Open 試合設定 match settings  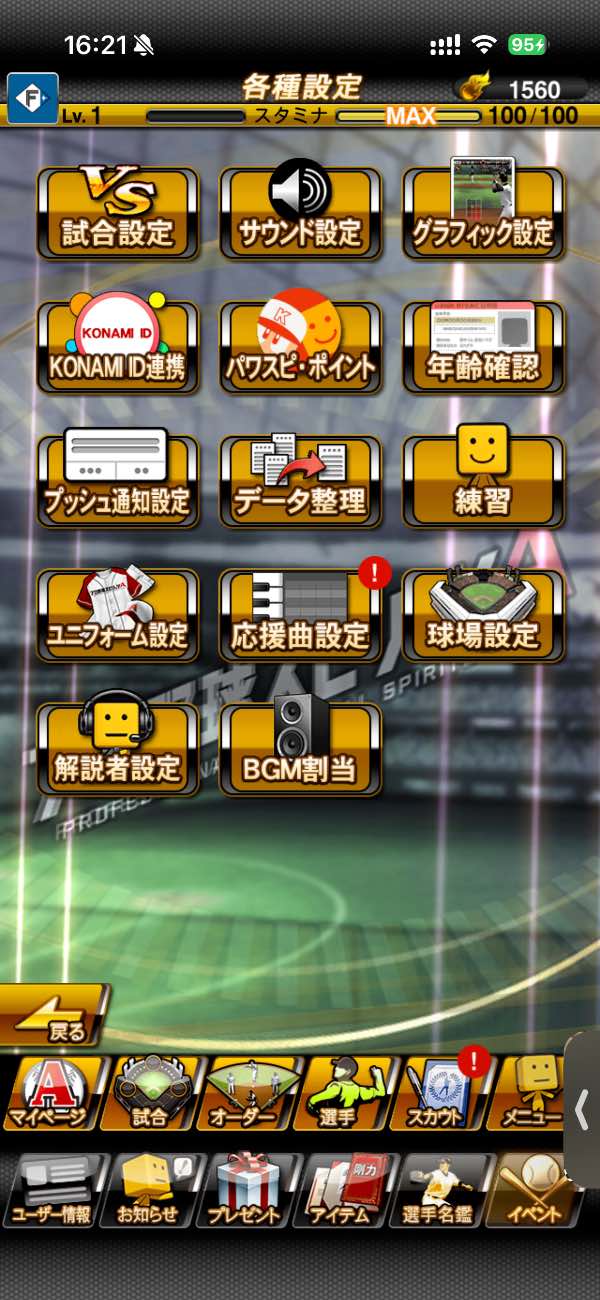(118, 213)
